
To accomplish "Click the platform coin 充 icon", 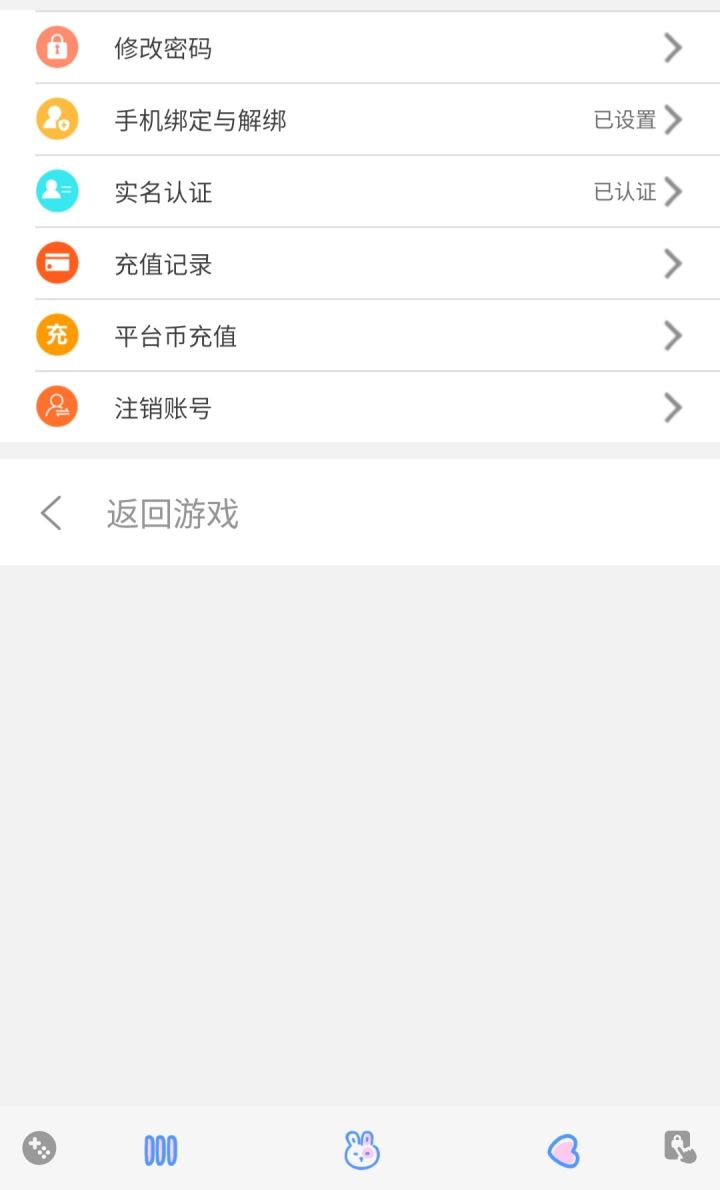I will coord(57,335).
